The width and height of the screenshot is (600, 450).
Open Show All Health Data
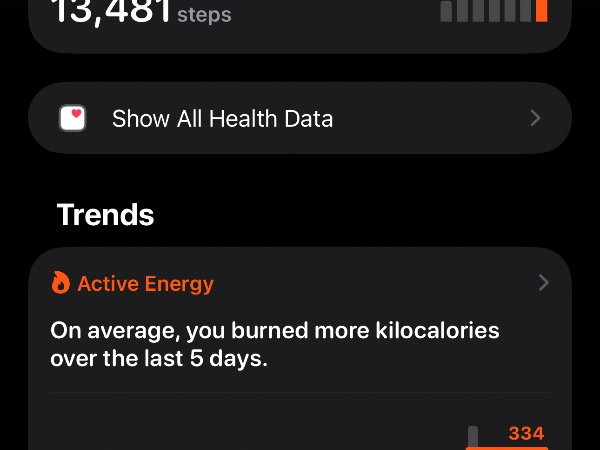click(300, 118)
